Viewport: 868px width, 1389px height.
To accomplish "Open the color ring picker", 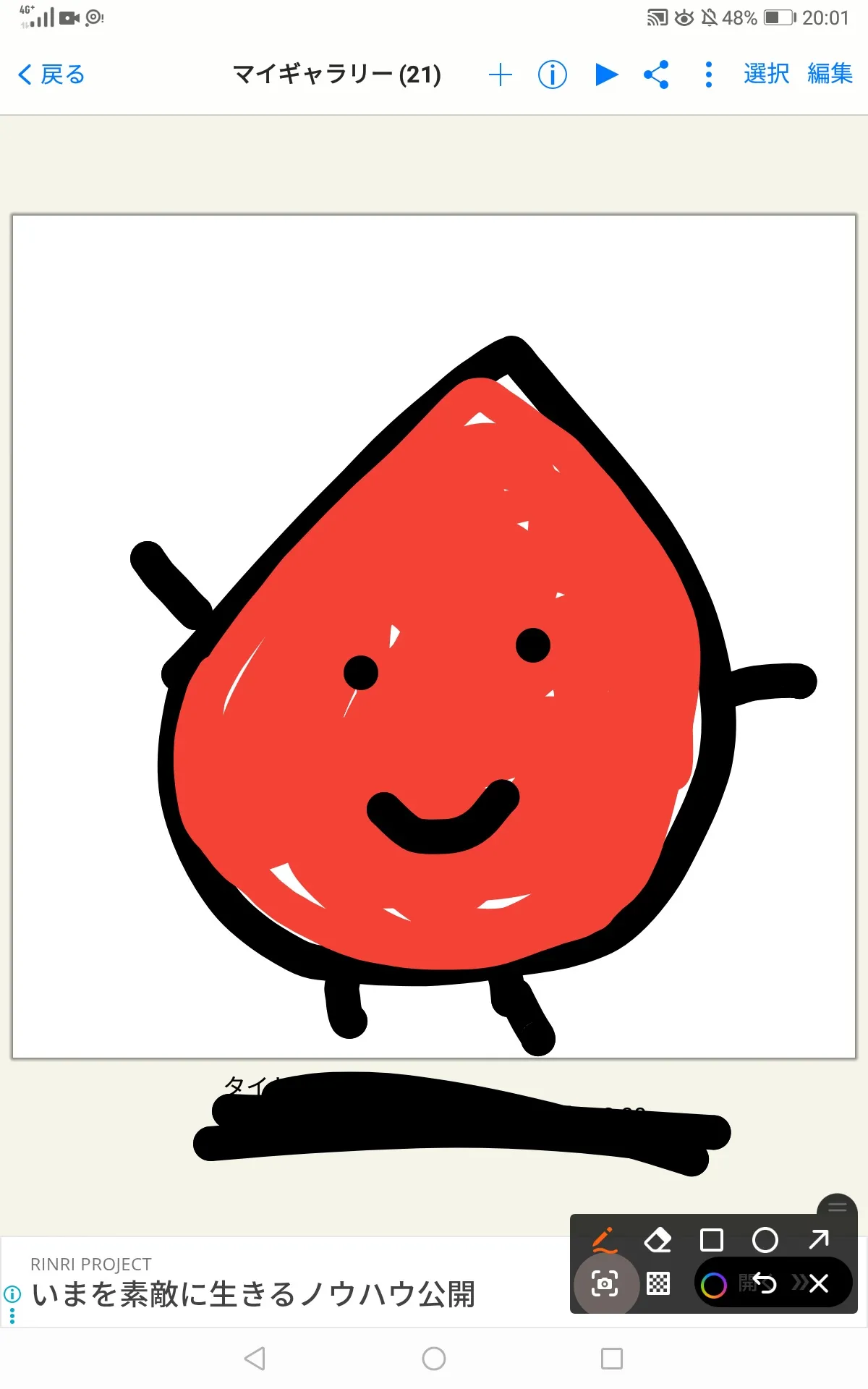I will click(x=714, y=1285).
